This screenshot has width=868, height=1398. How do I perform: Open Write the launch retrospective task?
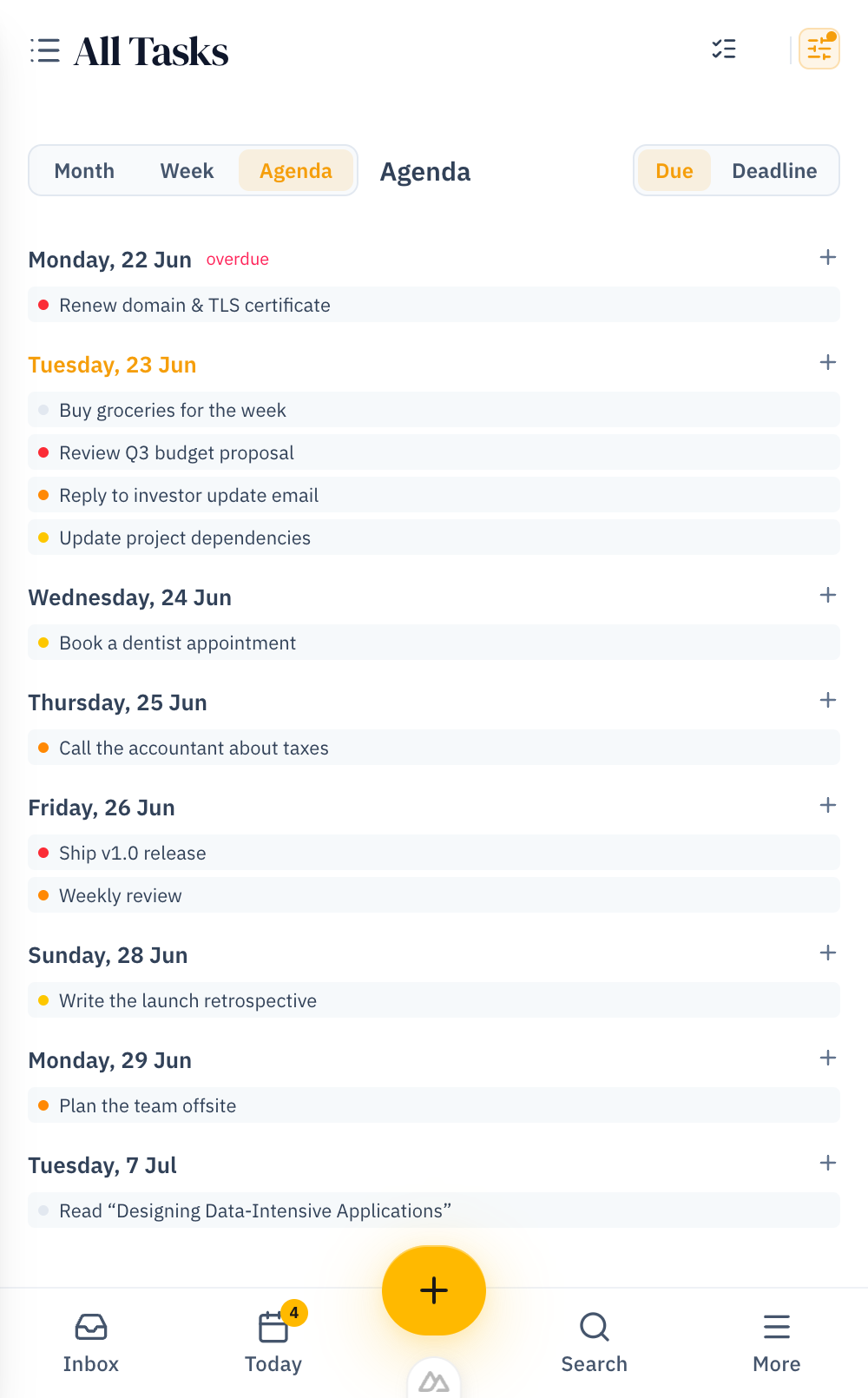(x=434, y=1000)
